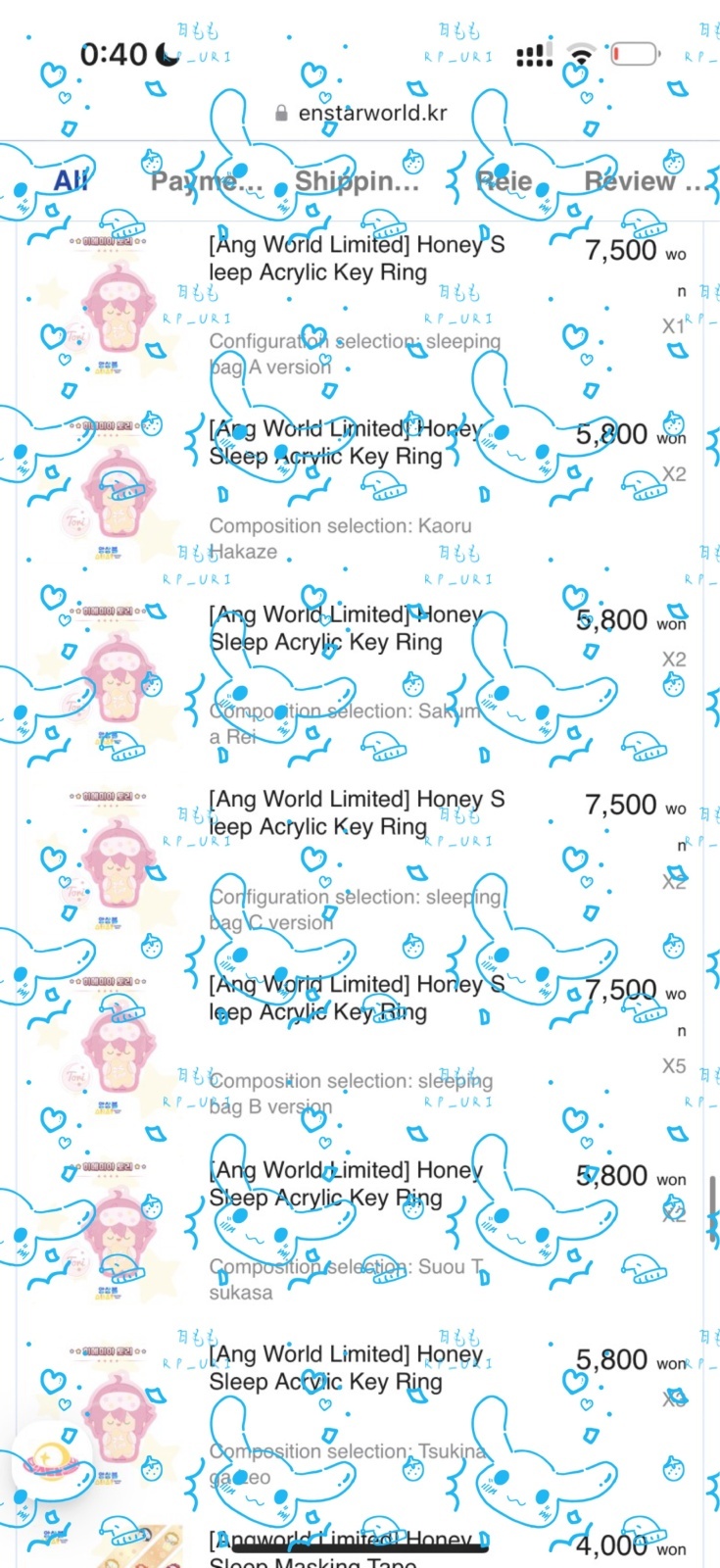Image resolution: width=720 pixels, height=1568 pixels.
Task: Open the sleeping bag B version key ring
Action: (357, 998)
